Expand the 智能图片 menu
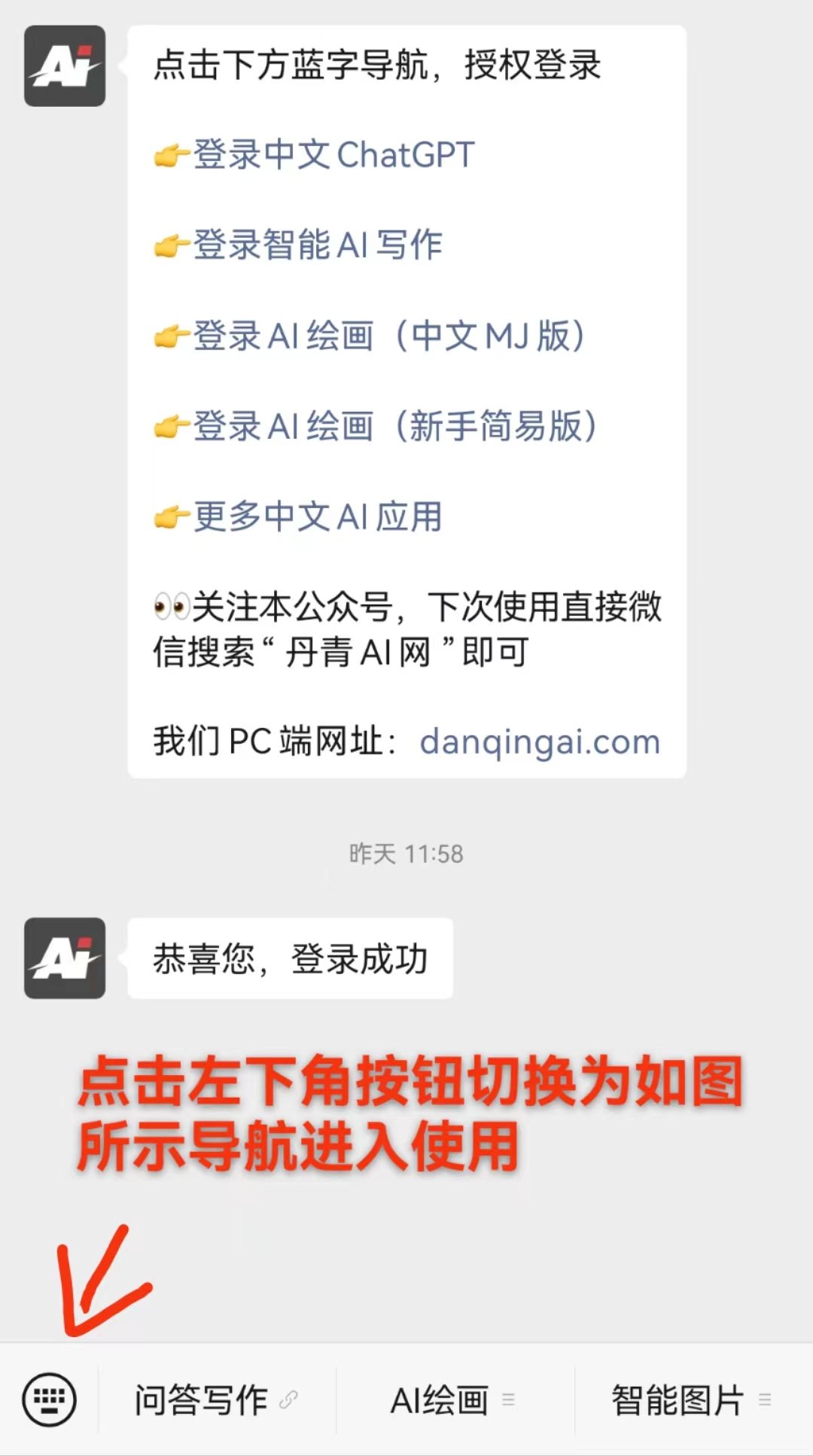 690,1400
